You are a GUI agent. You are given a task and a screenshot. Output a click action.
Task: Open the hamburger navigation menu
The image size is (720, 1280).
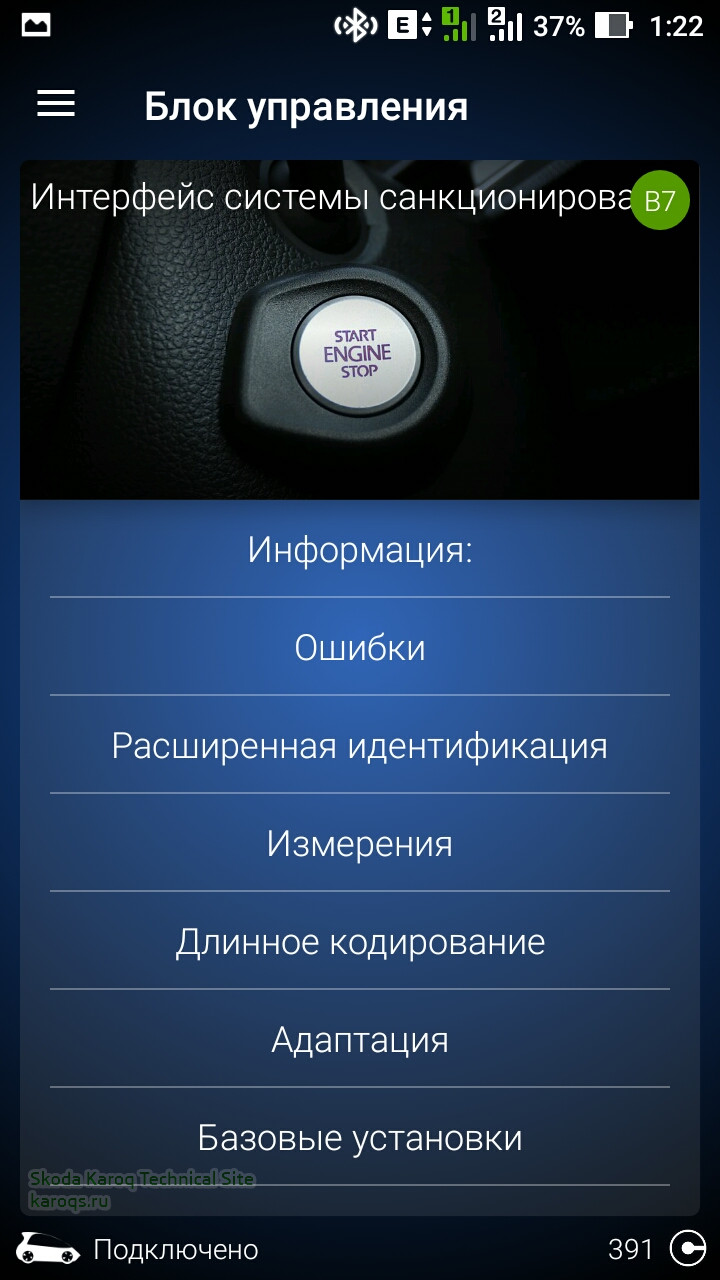click(56, 104)
